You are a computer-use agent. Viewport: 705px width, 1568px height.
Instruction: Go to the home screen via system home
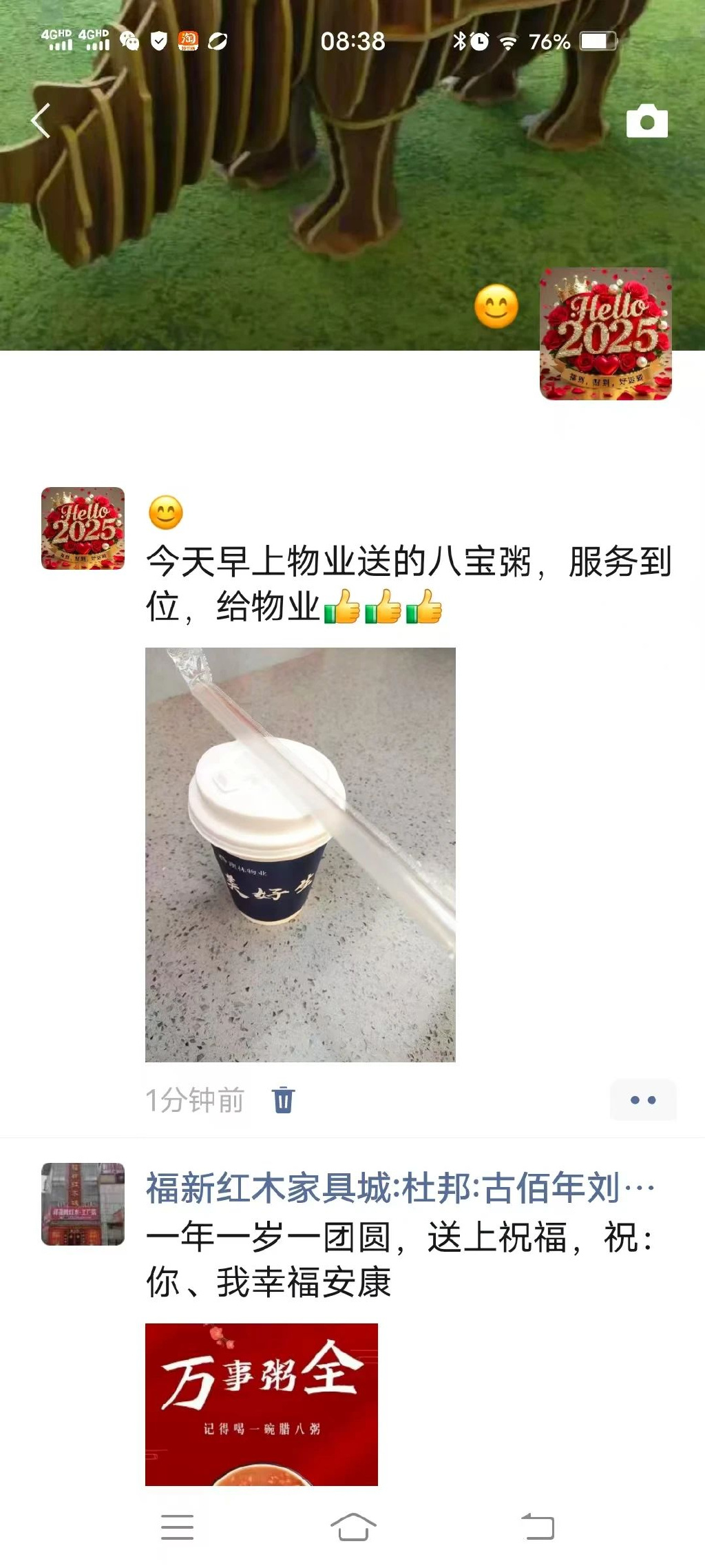pyautogui.click(x=352, y=1527)
